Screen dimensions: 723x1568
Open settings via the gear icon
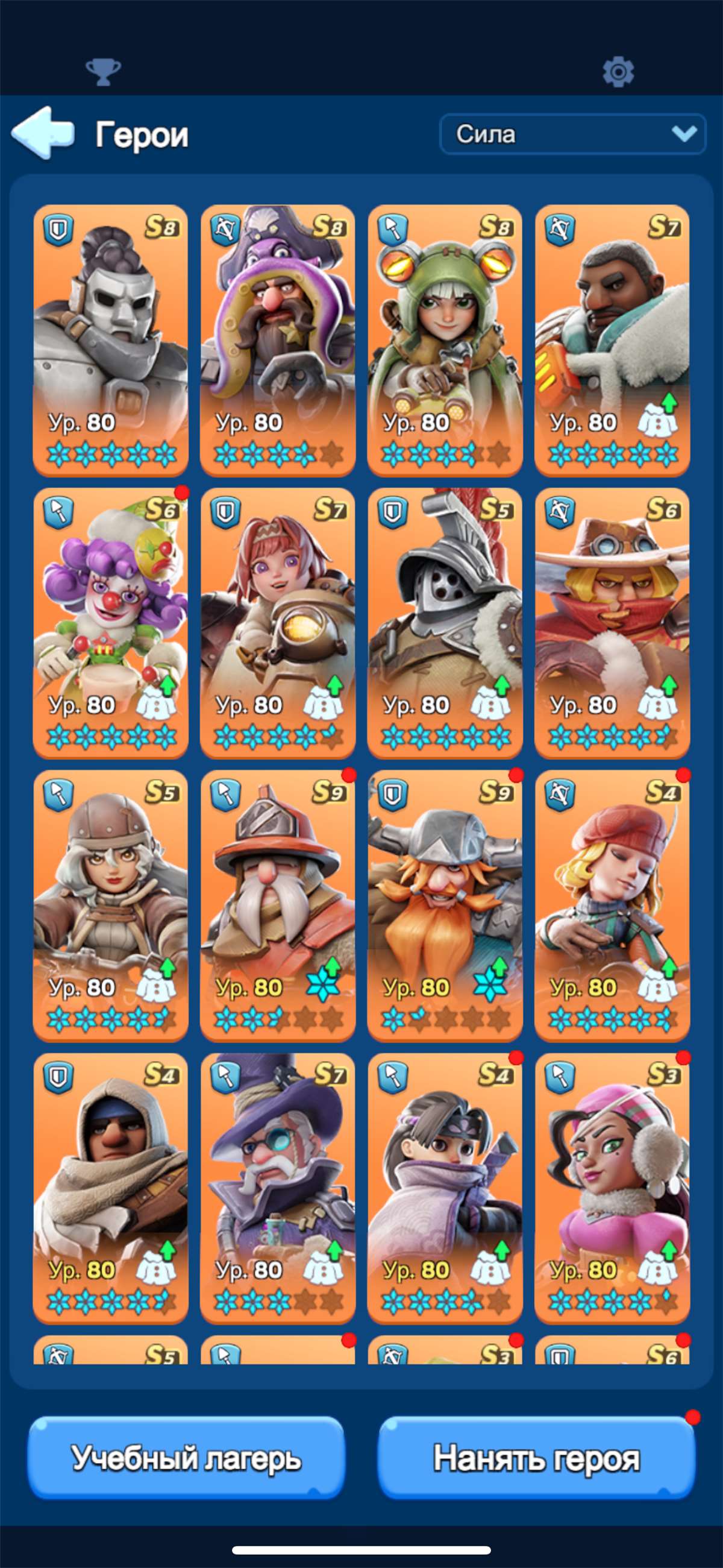click(x=618, y=72)
